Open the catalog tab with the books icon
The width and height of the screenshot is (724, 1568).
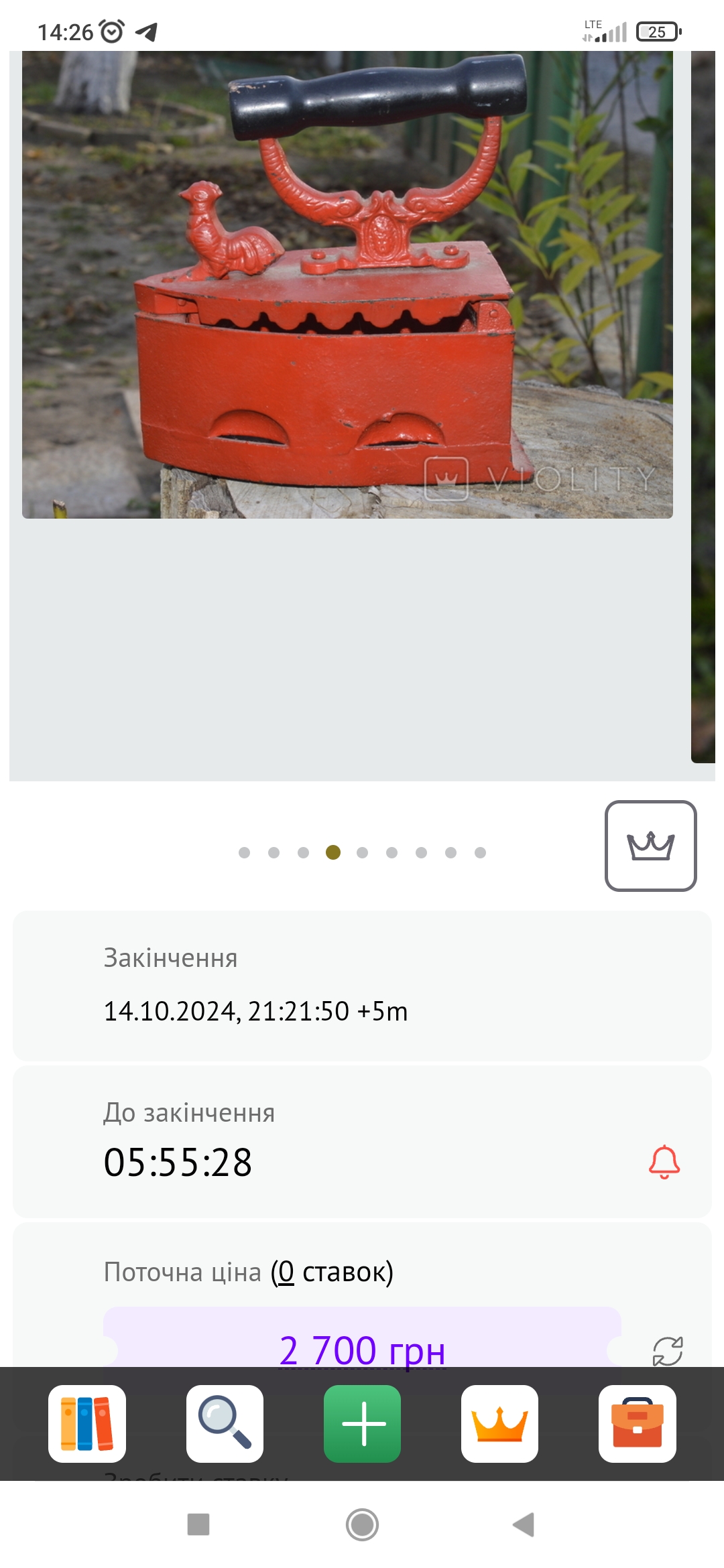pos(87,1423)
